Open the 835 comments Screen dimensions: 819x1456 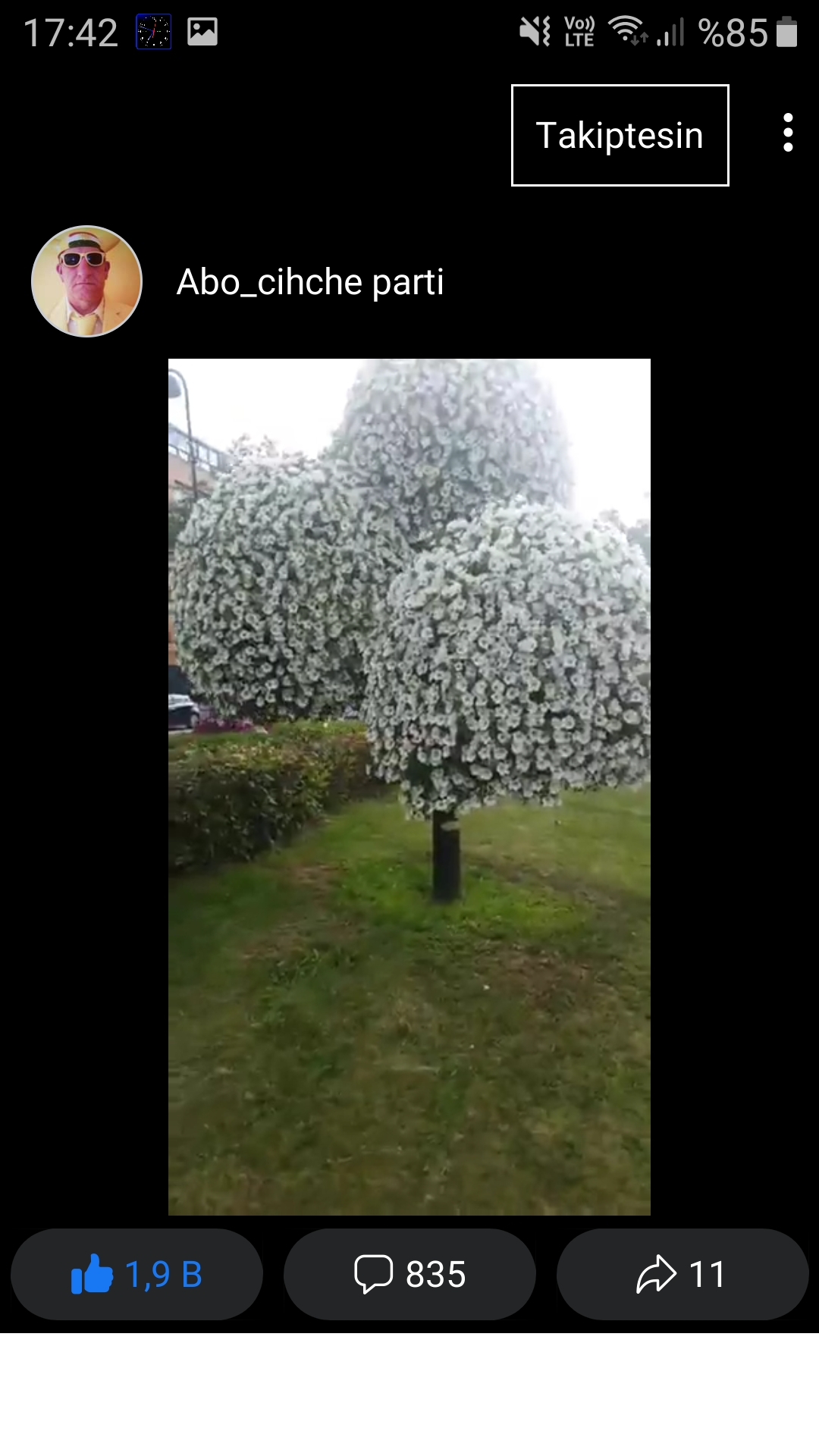pos(409,1274)
